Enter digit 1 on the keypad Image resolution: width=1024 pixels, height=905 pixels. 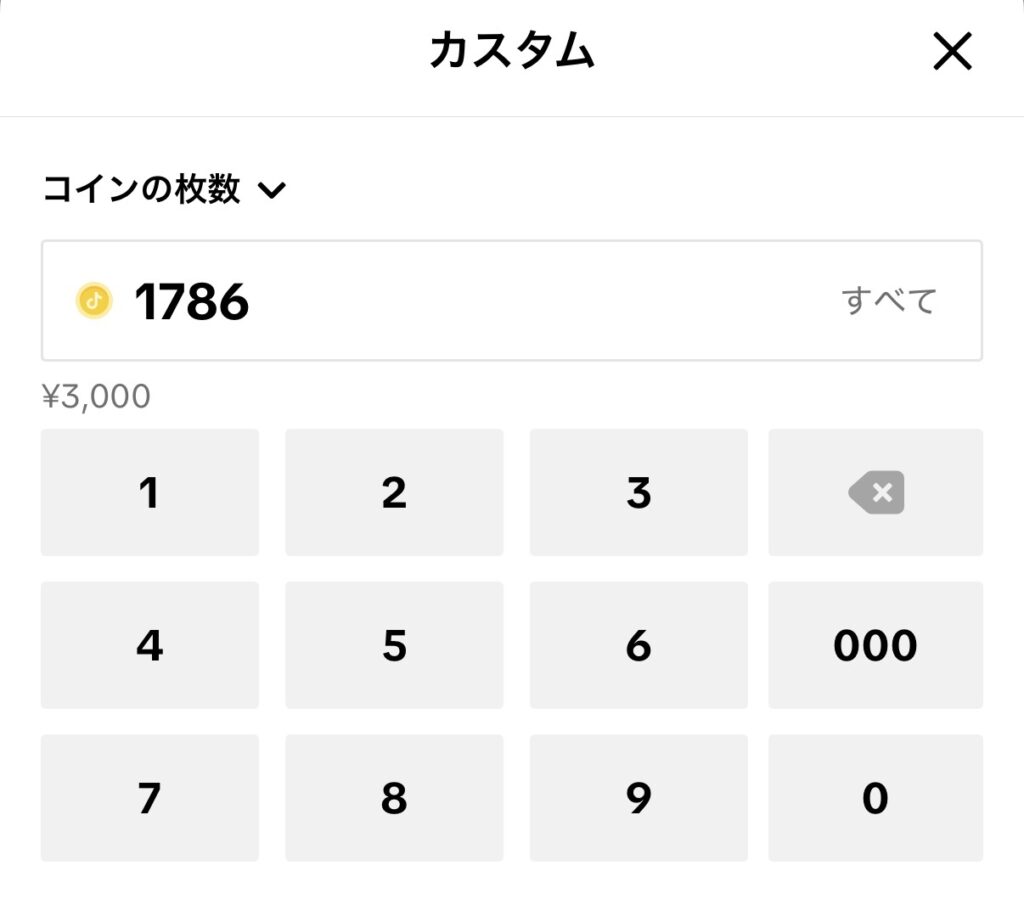149,492
